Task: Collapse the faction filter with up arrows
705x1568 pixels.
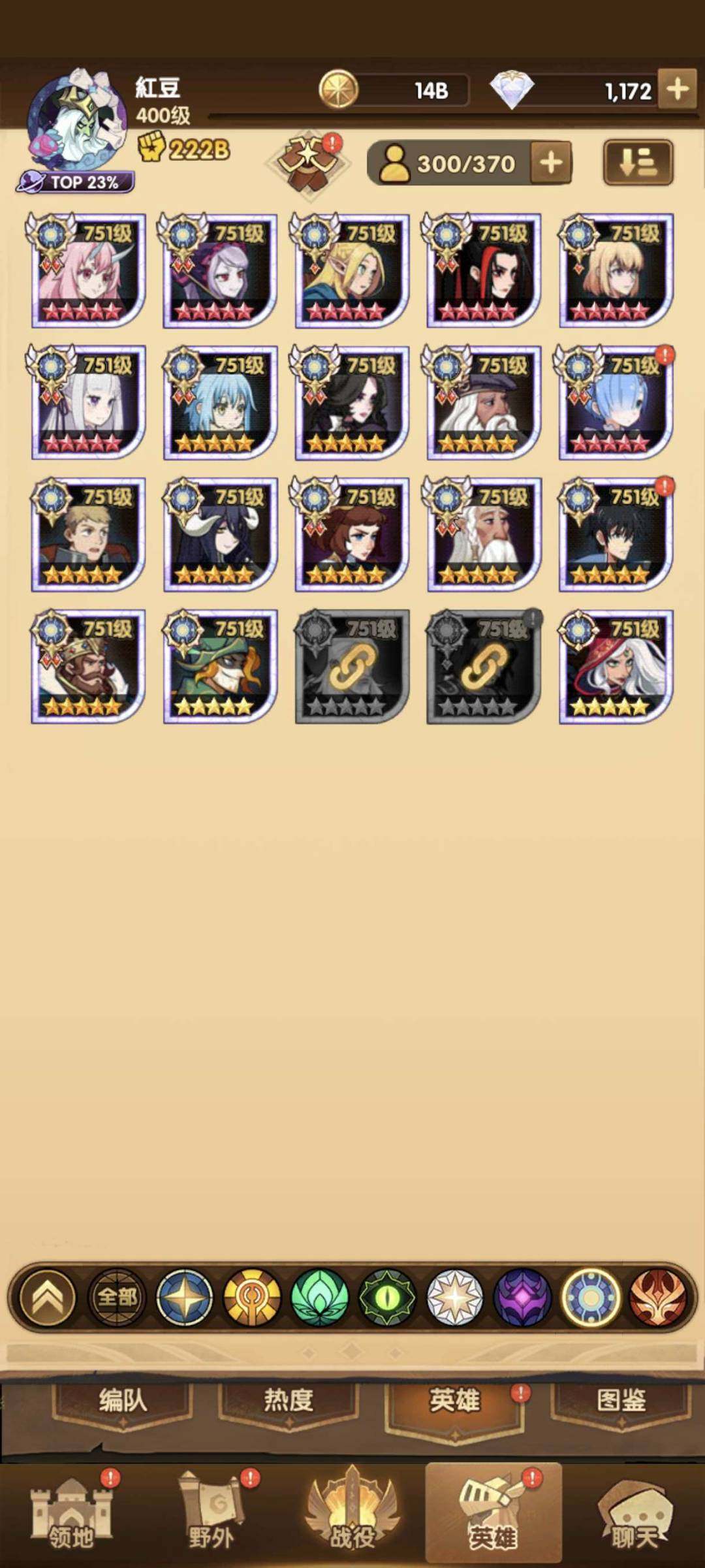Action: pyautogui.click(x=48, y=1297)
